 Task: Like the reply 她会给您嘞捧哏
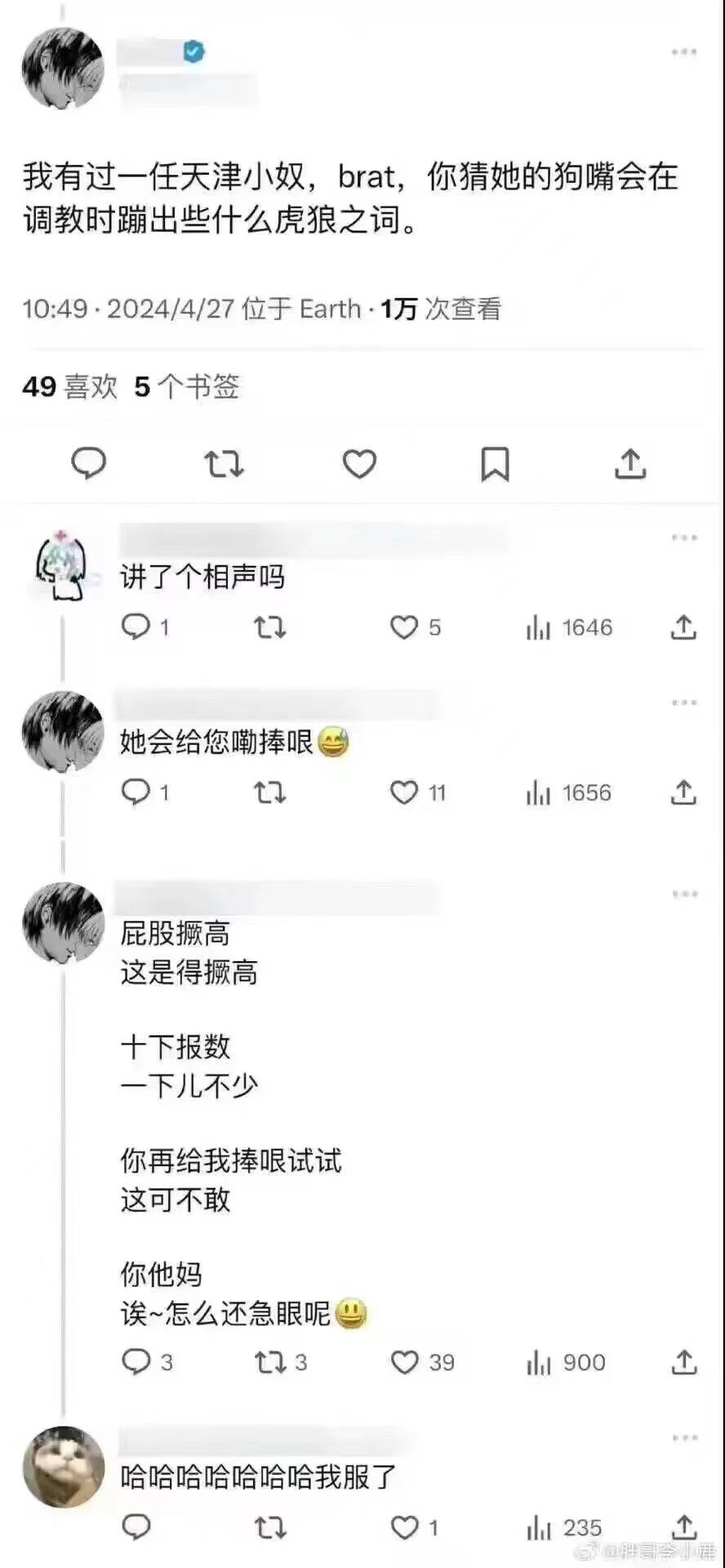pos(404,792)
